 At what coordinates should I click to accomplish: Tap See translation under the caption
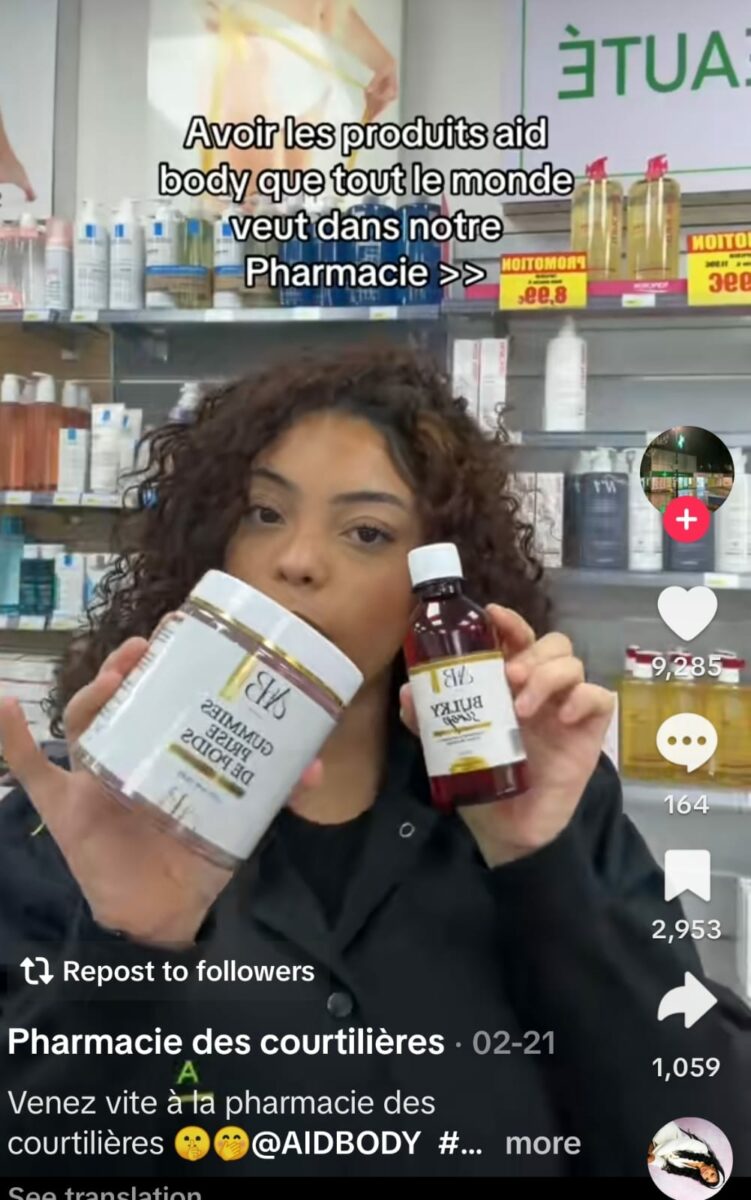105,1193
